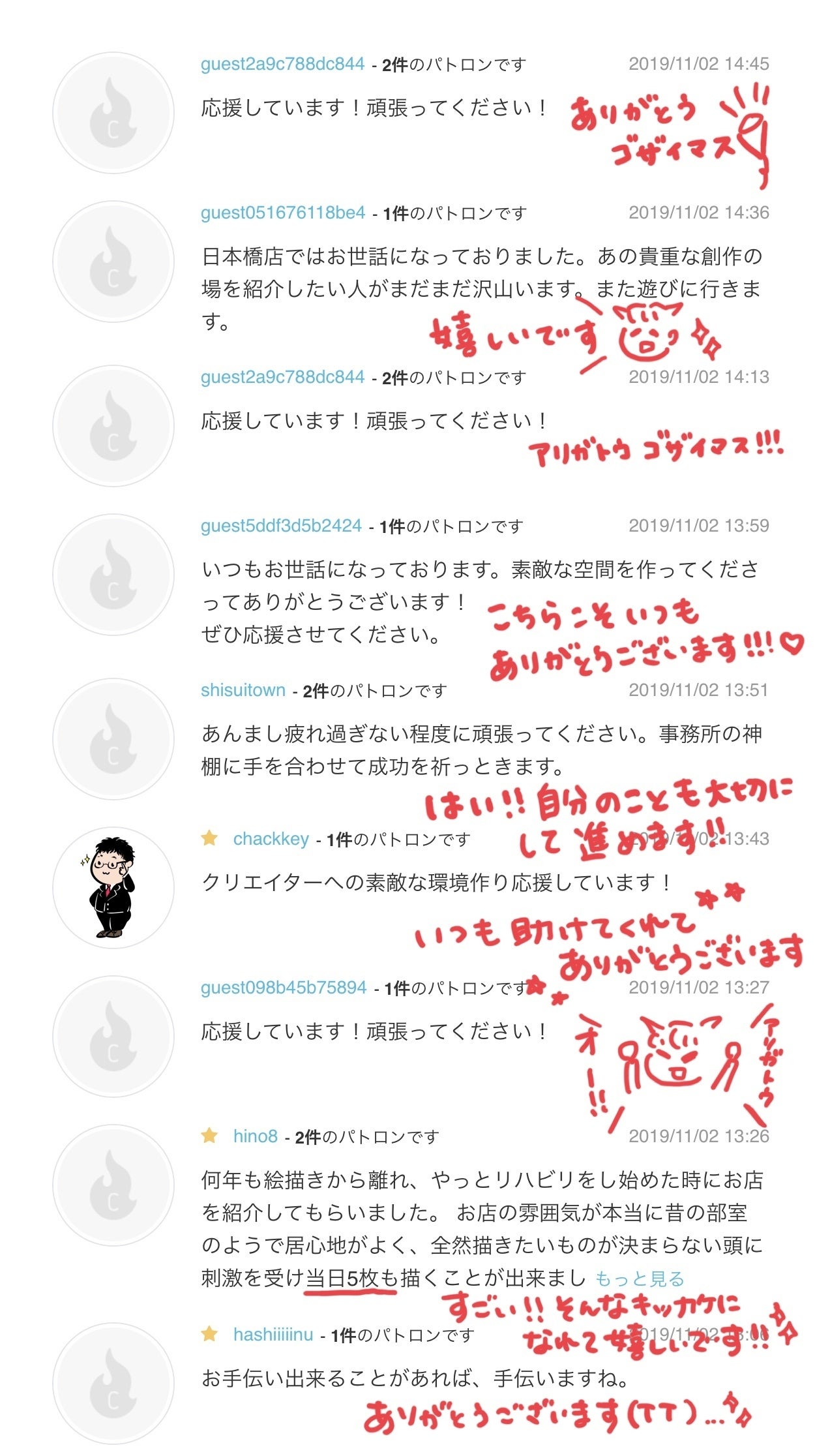Visit chackkey's profile via username
This screenshot has height=1456, width=815.
(271, 839)
